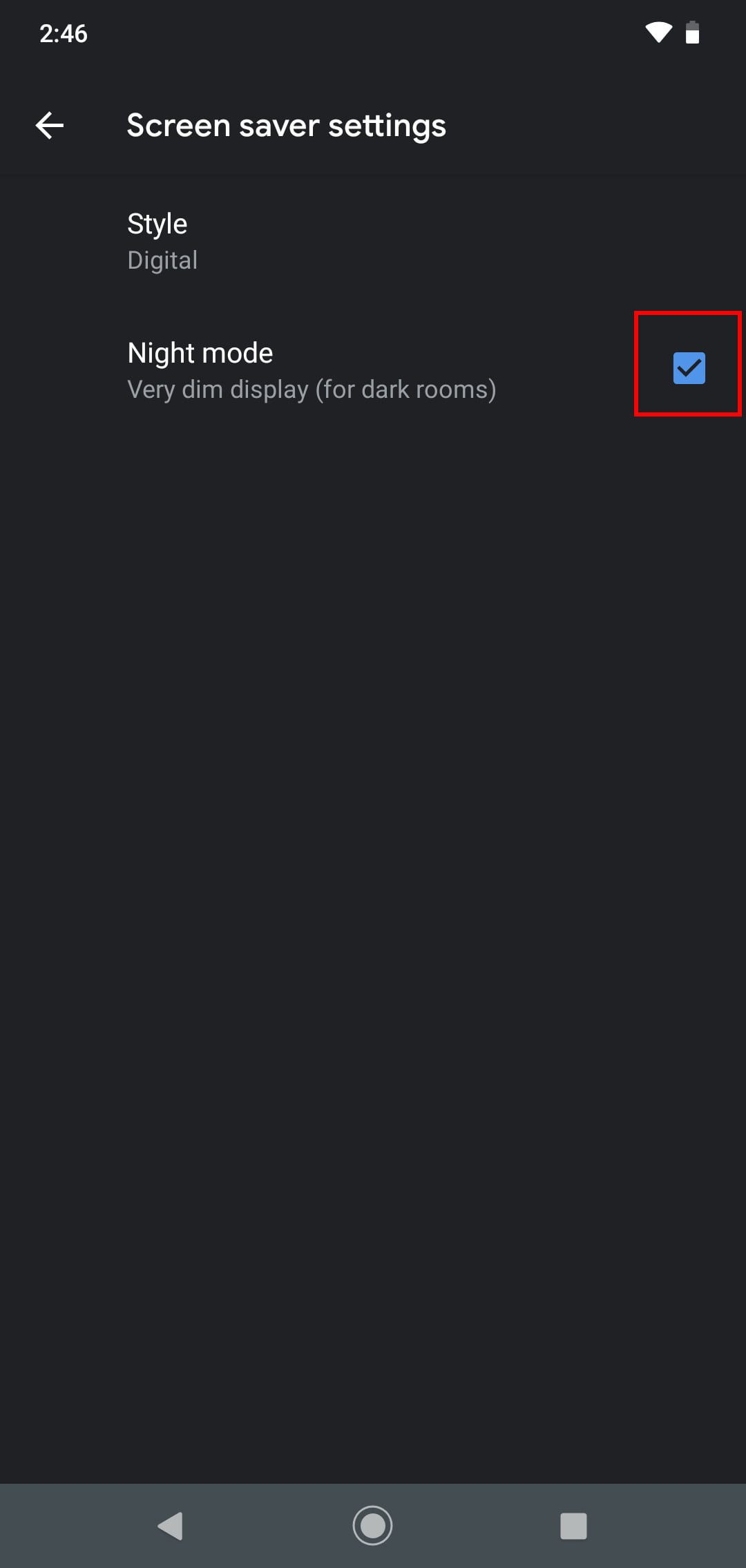Viewport: 746px width, 1568px height.
Task: Uncheck the Night mode checkbox
Action: coord(689,367)
